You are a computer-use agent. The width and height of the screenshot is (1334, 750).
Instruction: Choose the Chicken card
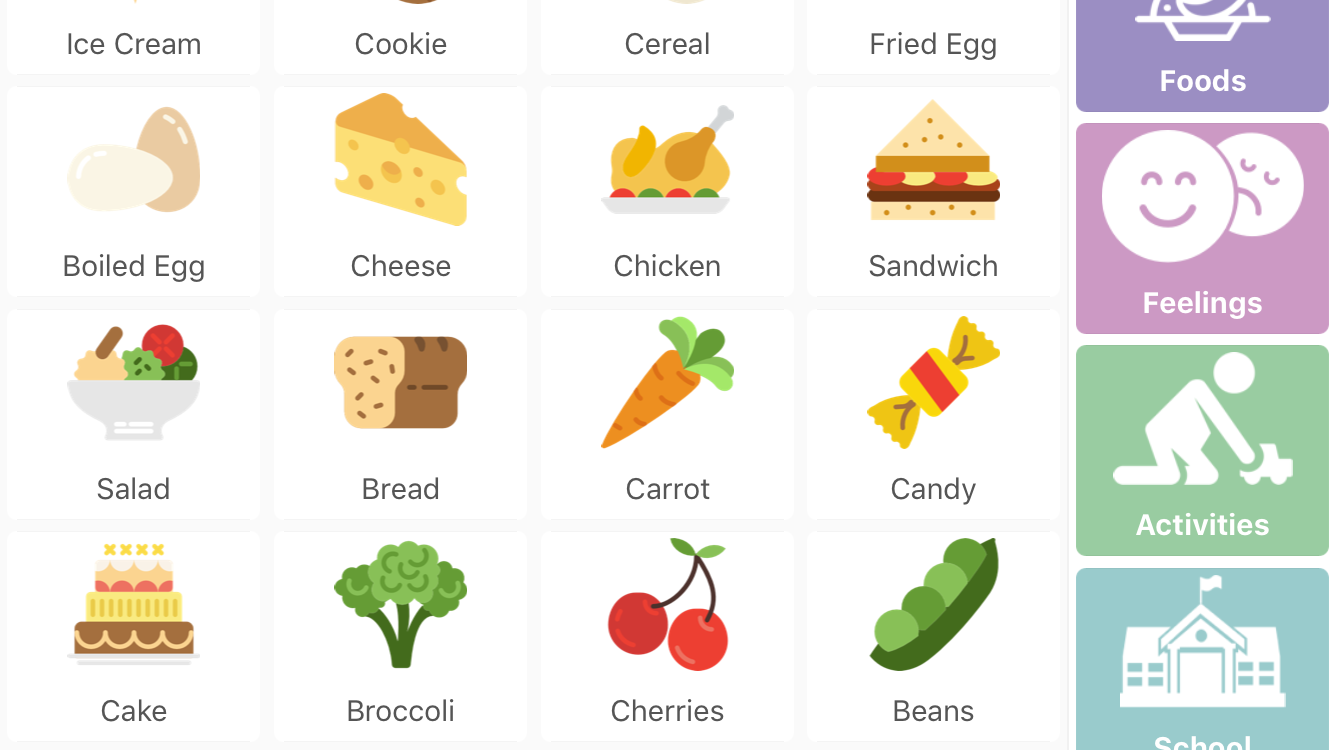coord(667,191)
